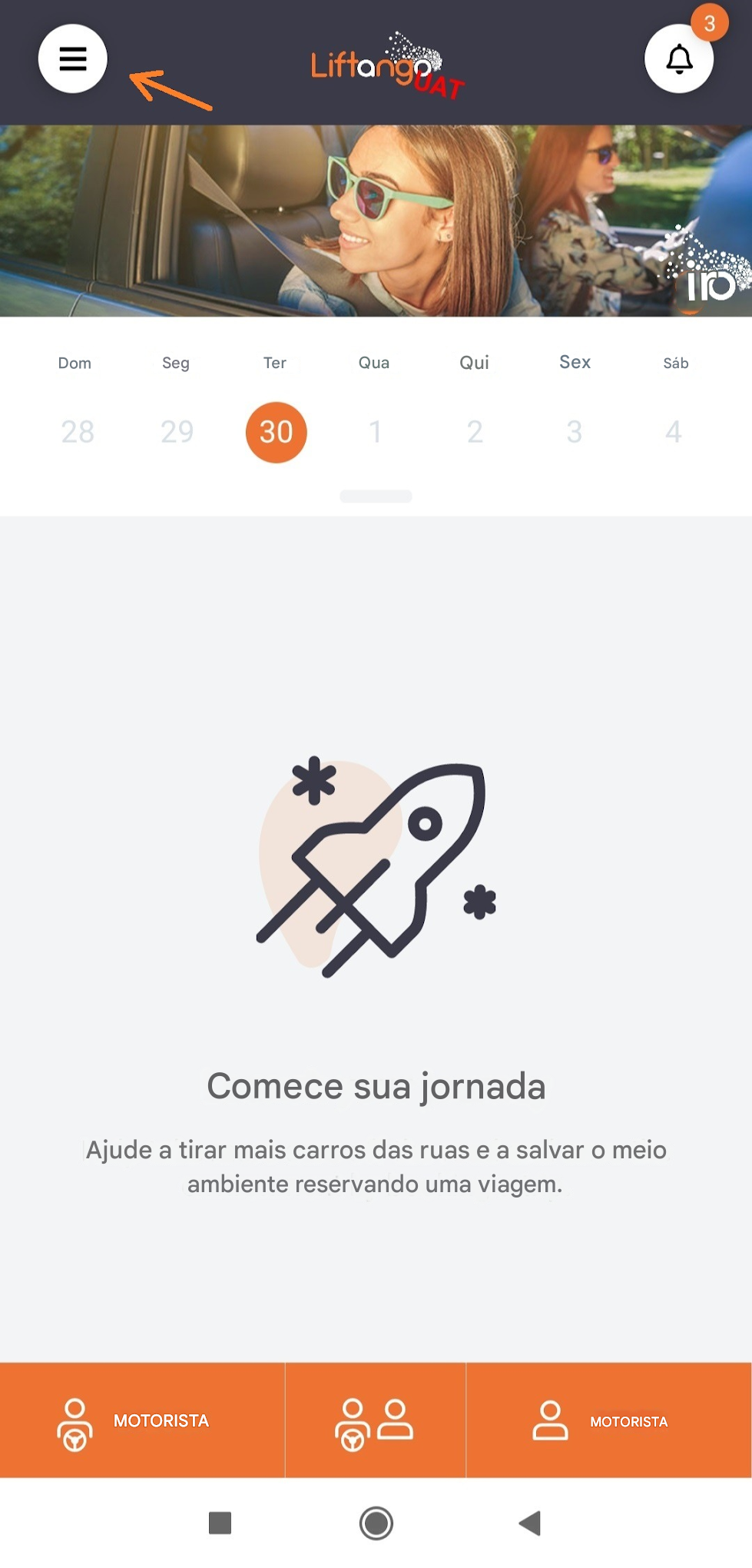The height and width of the screenshot is (1568, 752).
Task: Go to the system home screen
Action: point(376,1523)
